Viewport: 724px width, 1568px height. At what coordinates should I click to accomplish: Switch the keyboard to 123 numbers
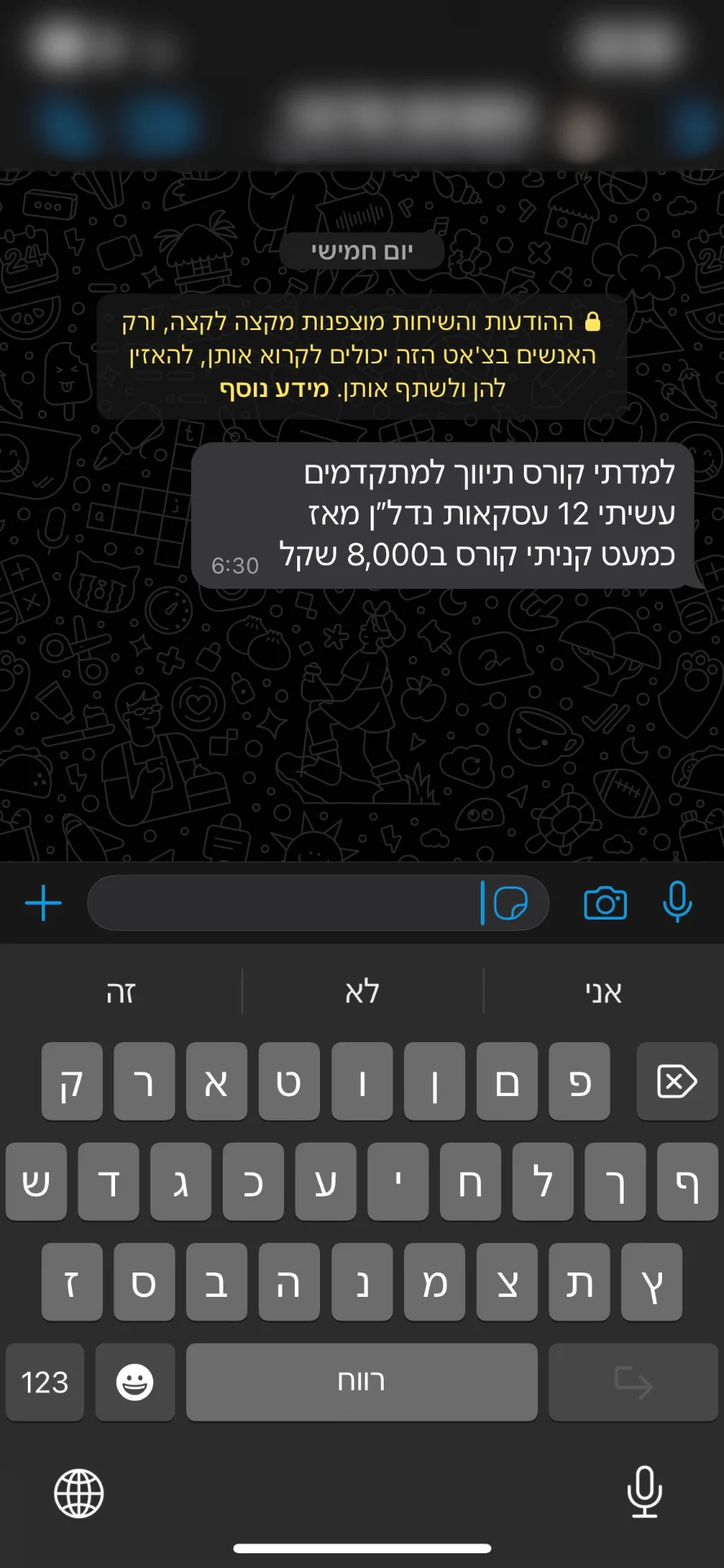point(45,1383)
